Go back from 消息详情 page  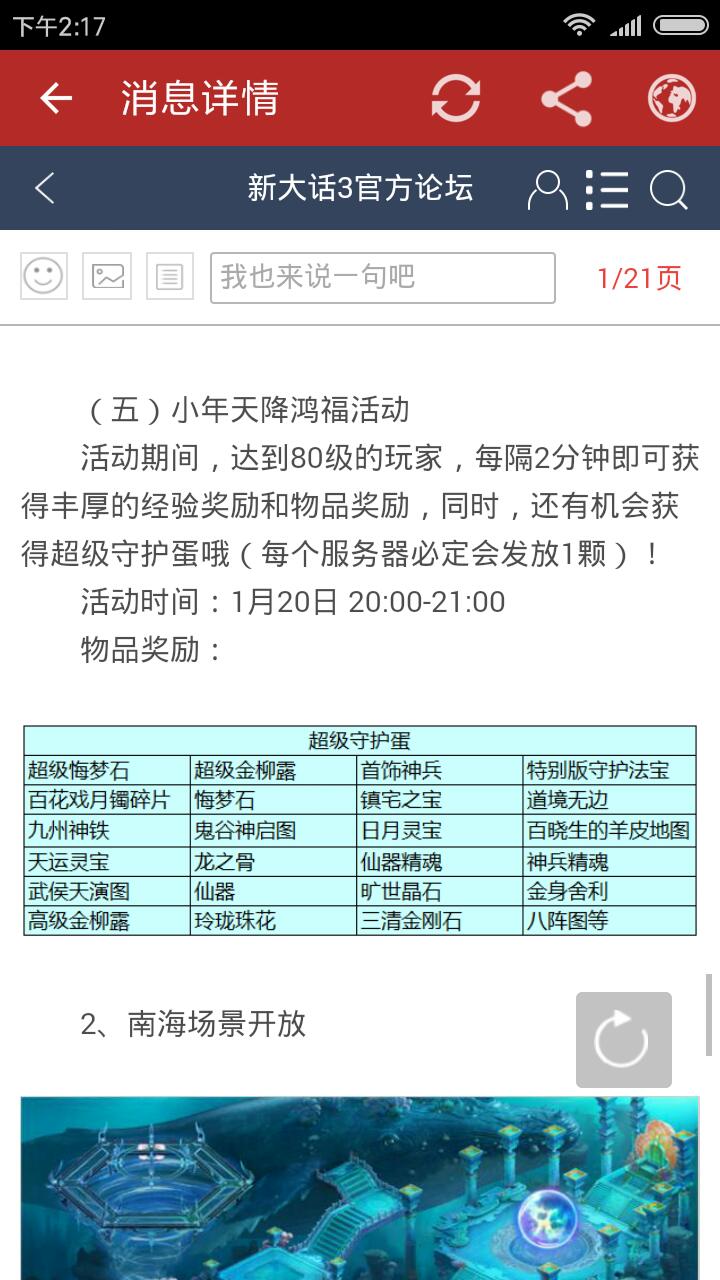tap(56, 98)
